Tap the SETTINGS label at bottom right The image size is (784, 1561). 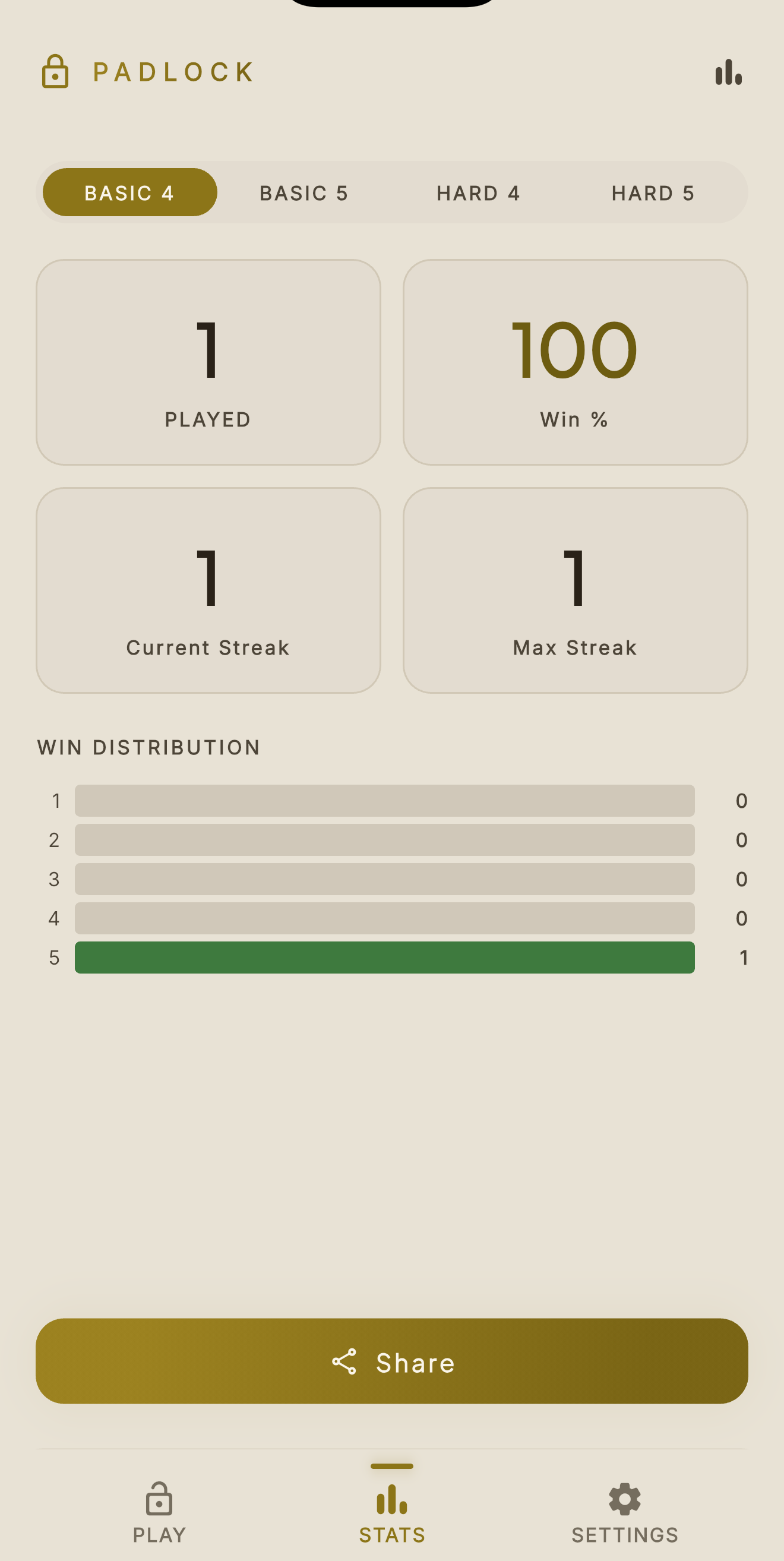point(624,1535)
